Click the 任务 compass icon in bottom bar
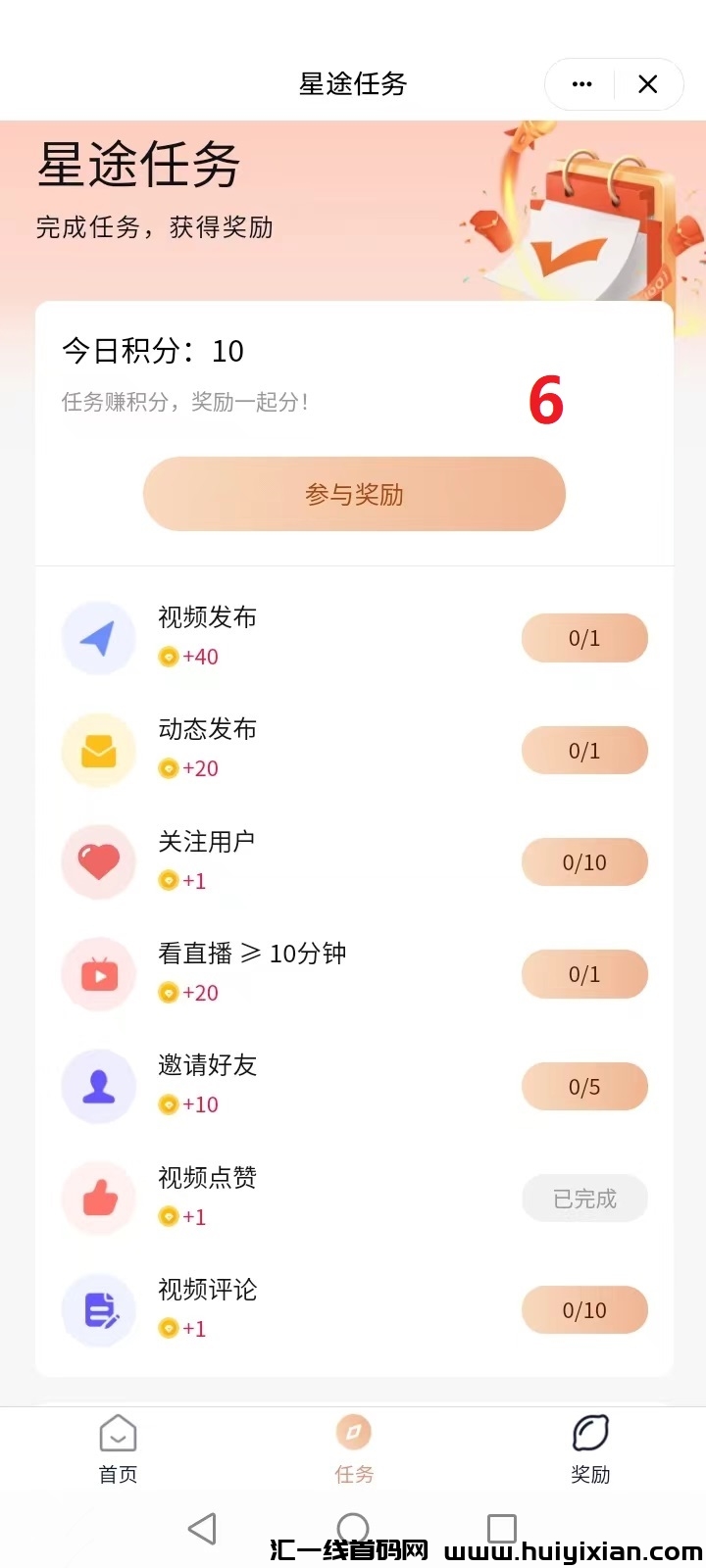Image resolution: width=706 pixels, height=1568 pixels. [x=354, y=1431]
